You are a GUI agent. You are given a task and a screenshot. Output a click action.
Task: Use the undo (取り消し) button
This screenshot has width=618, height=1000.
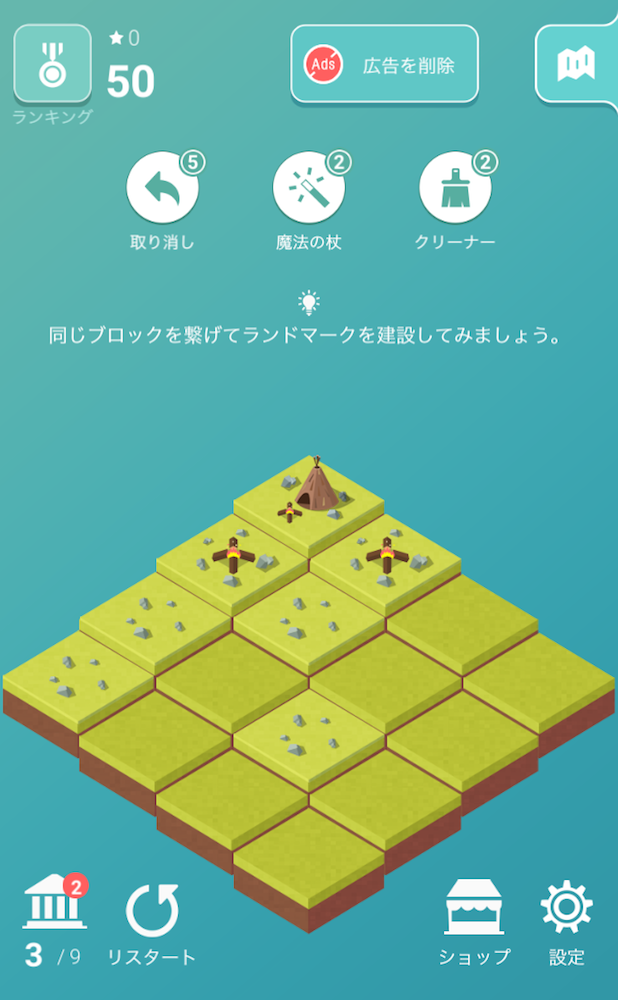[163, 188]
